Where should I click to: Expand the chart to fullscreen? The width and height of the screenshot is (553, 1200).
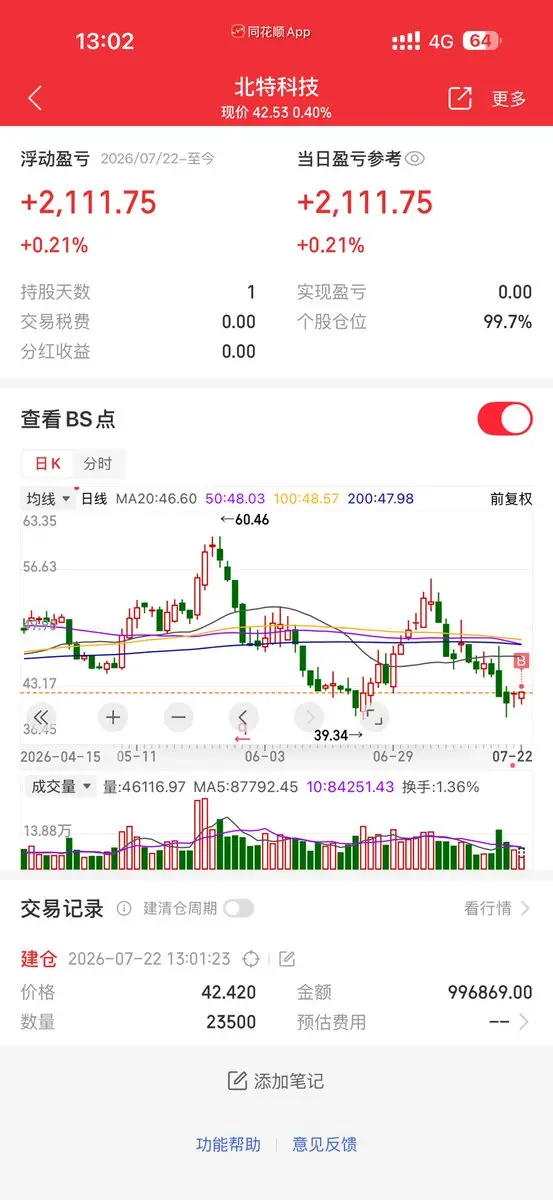(x=374, y=716)
